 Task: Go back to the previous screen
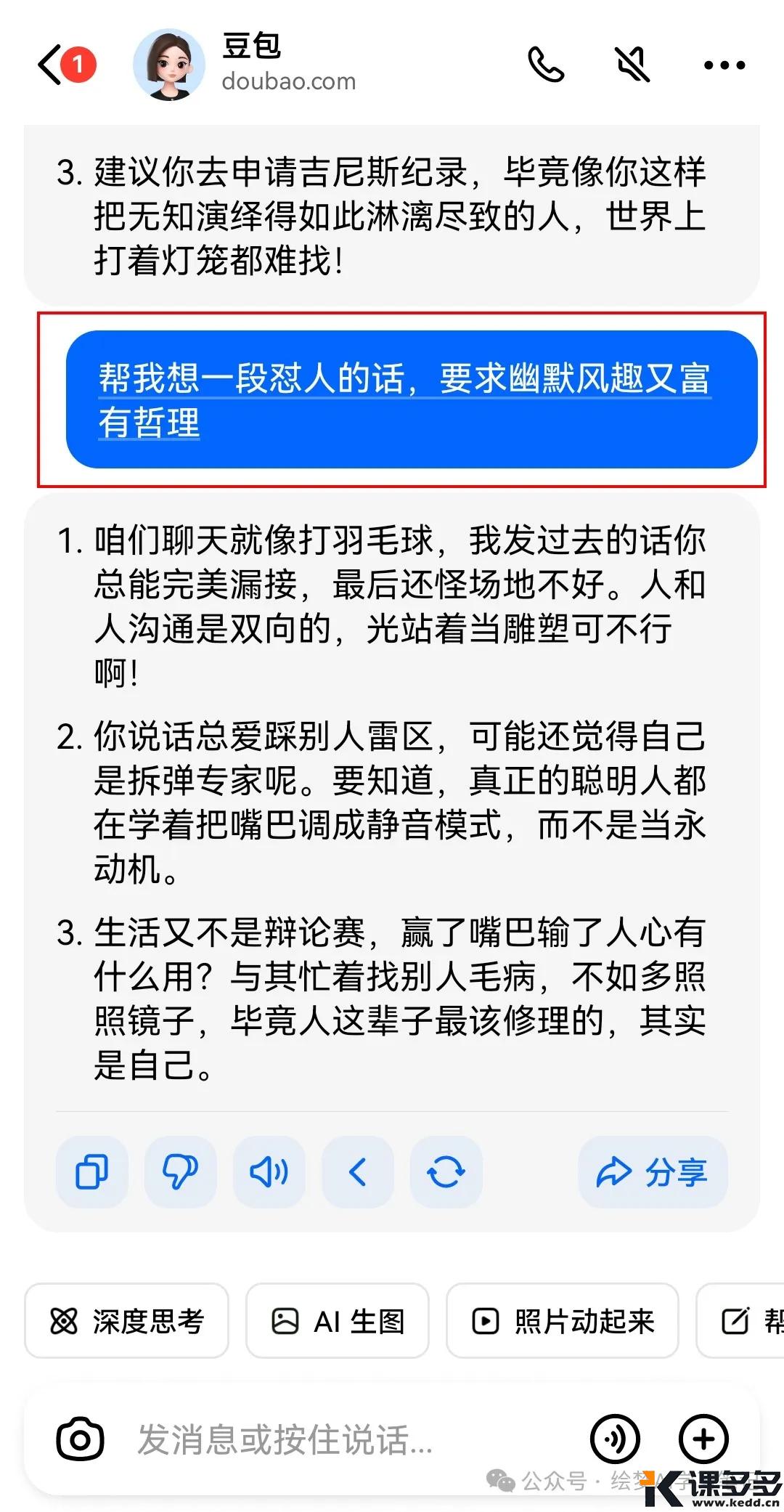pos(52,65)
